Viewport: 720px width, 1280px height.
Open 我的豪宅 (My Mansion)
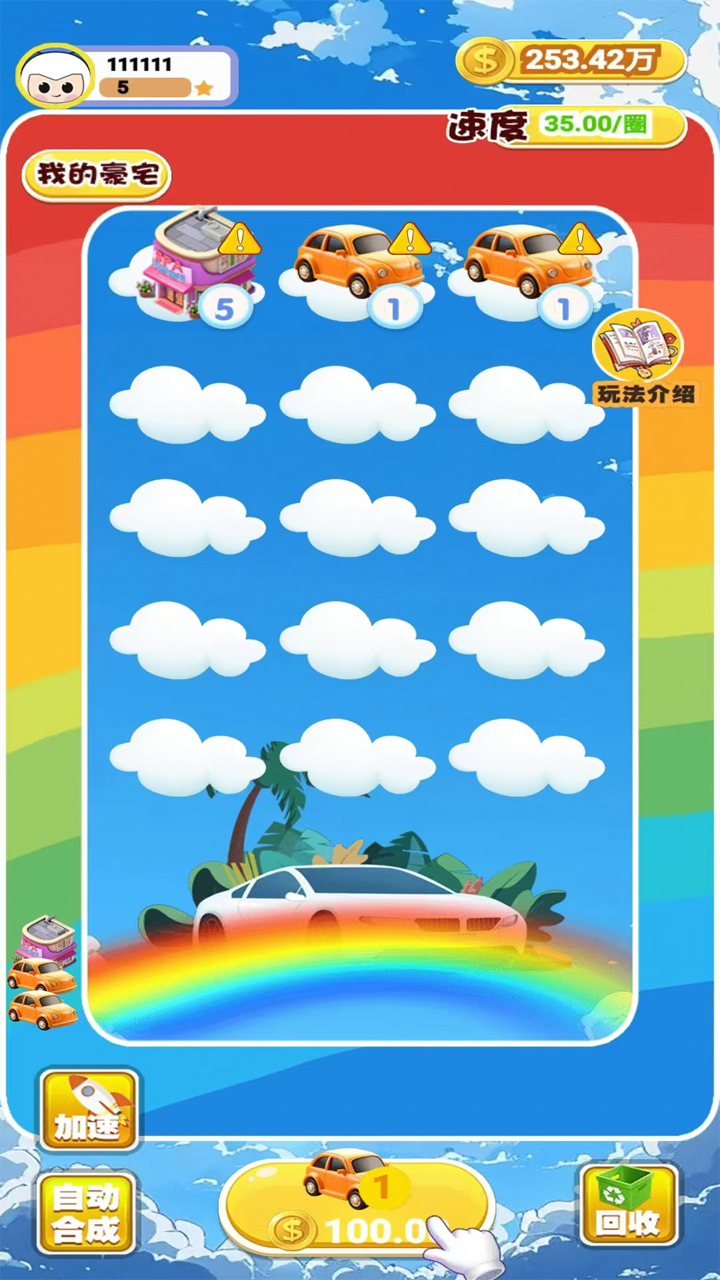97,174
